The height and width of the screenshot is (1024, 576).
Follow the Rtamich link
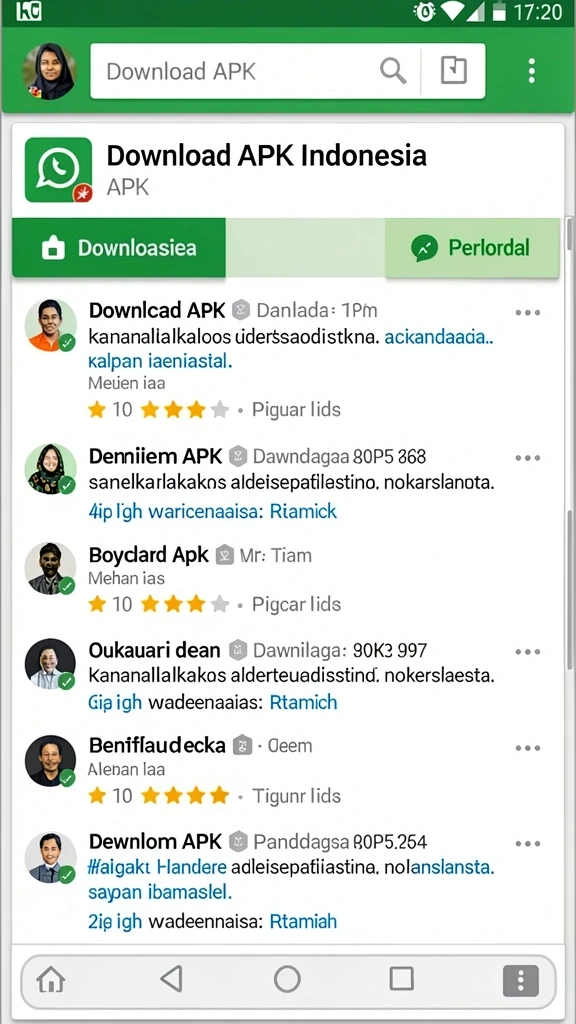click(304, 702)
